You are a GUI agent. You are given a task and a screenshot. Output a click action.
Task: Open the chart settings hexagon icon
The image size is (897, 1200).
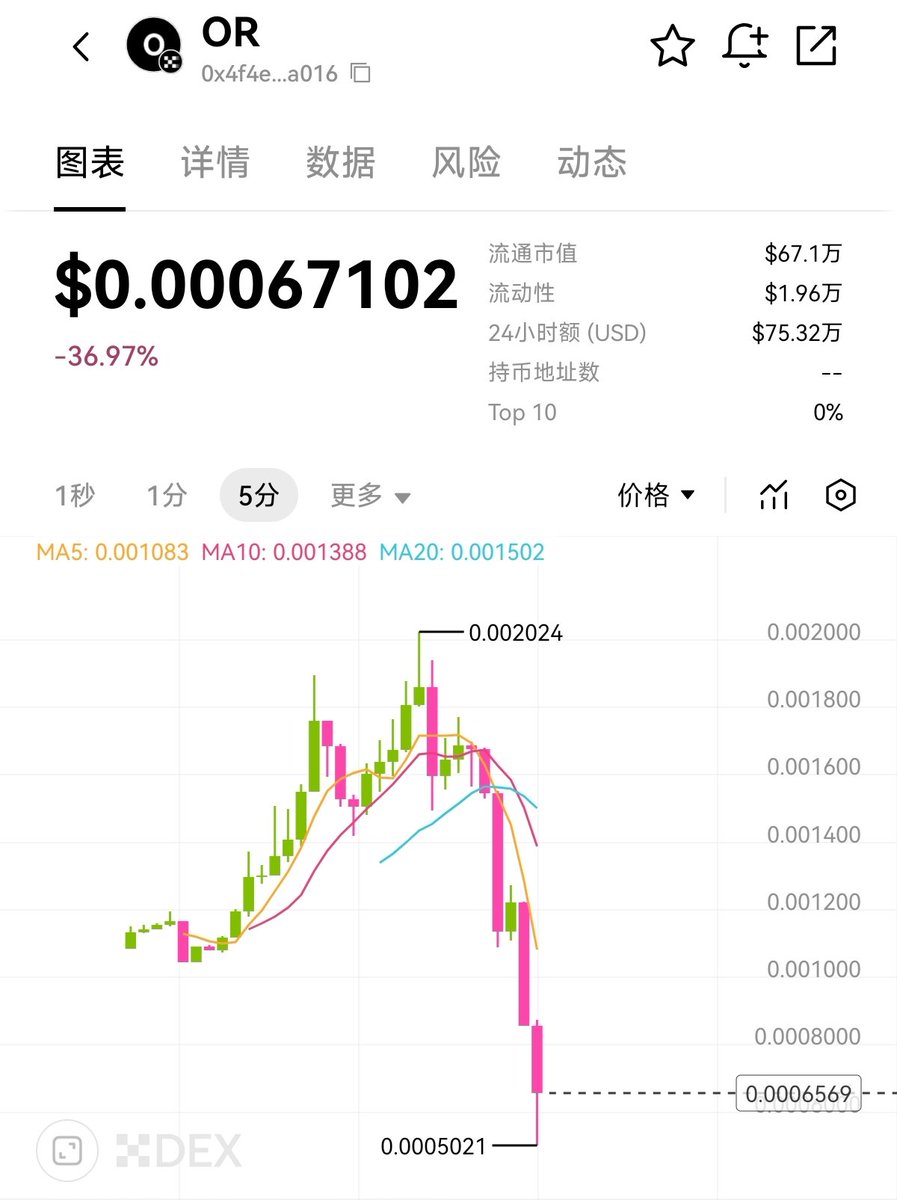[x=840, y=494]
